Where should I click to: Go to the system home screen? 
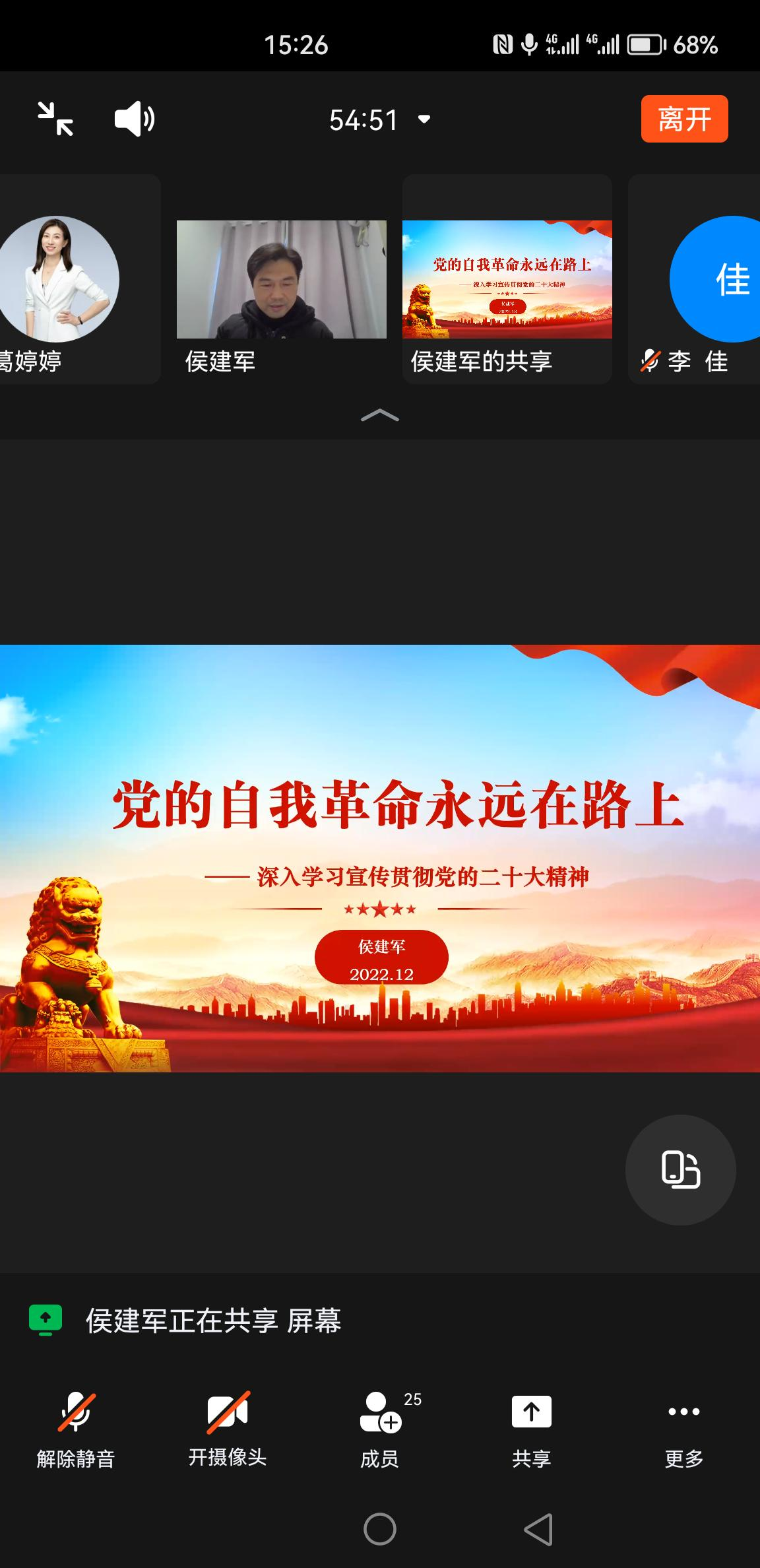pos(380,1528)
